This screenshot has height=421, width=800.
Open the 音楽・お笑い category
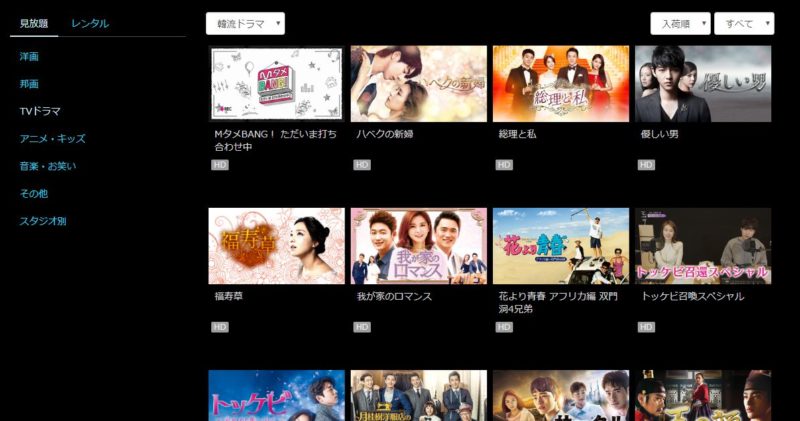click(x=47, y=165)
